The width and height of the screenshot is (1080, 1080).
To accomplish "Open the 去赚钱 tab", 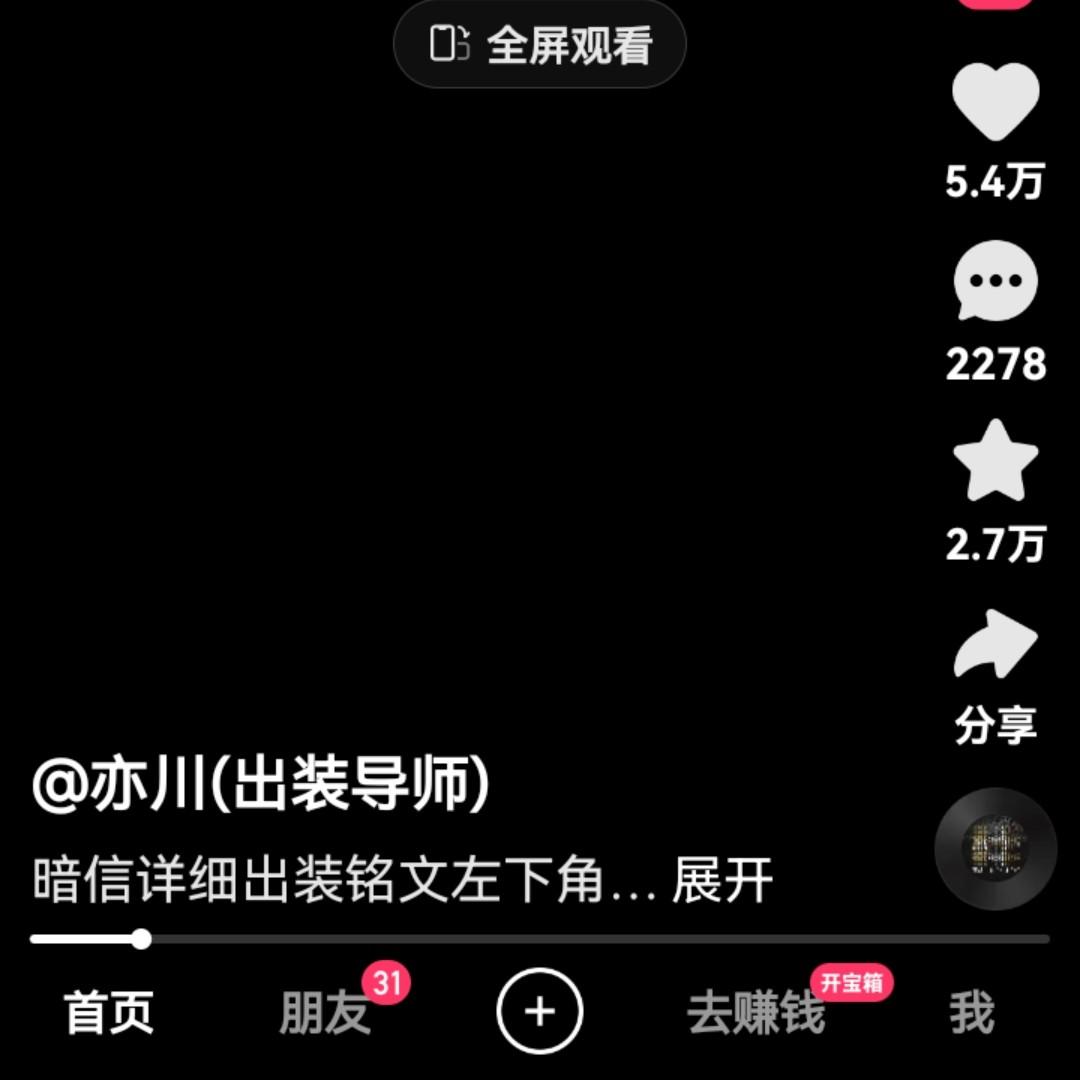I will click(756, 1013).
